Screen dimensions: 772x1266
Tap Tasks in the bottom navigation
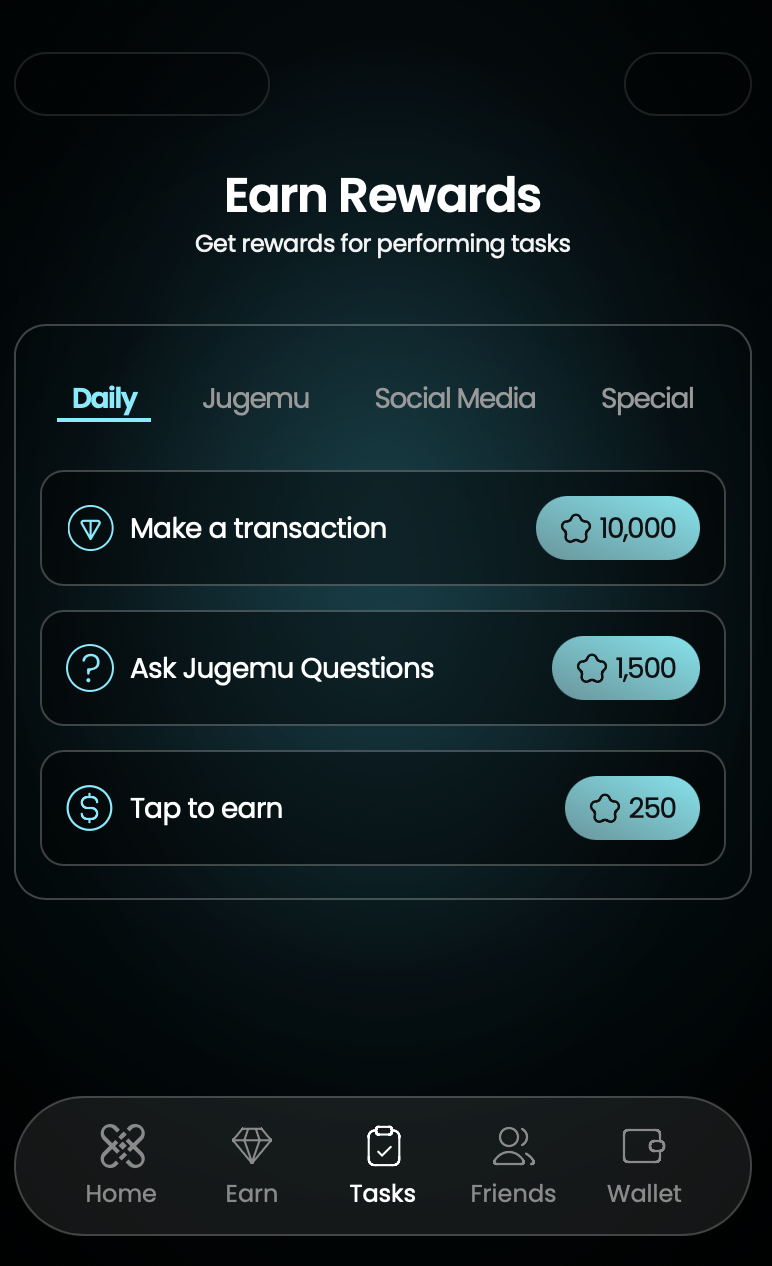click(x=383, y=1166)
